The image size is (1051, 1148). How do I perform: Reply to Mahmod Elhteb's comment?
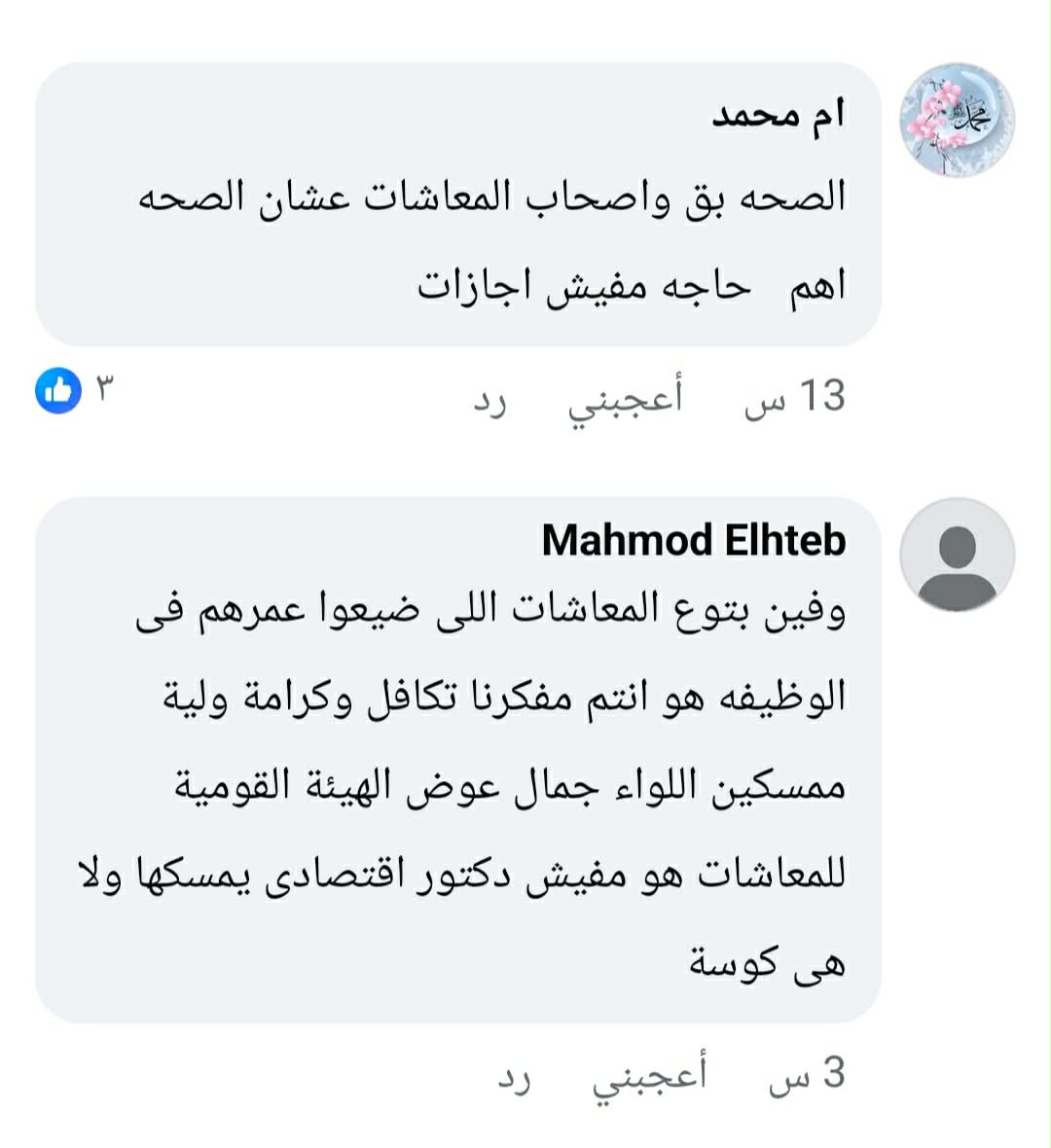point(515,1077)
